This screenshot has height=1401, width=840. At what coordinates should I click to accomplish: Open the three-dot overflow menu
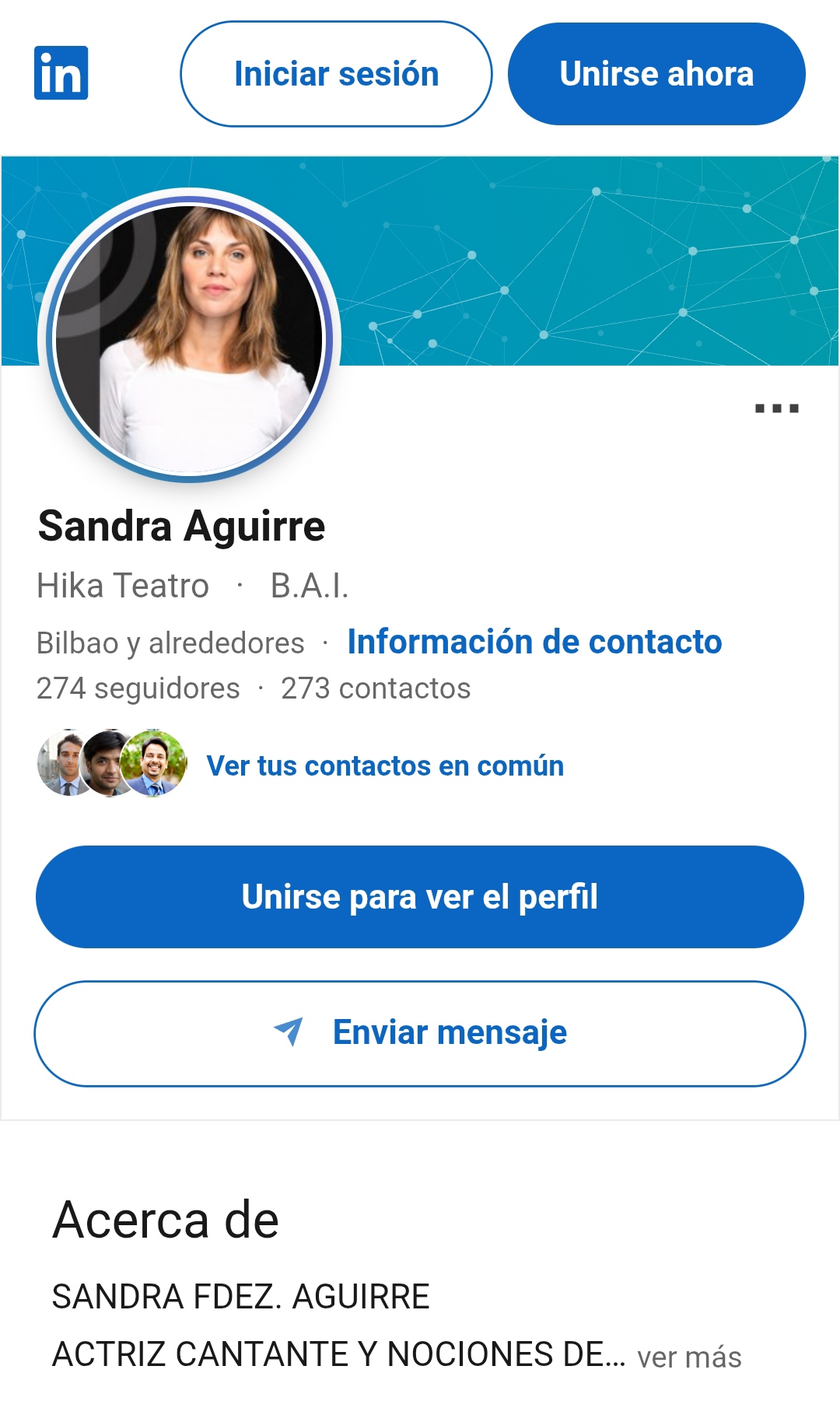(776, 408)
